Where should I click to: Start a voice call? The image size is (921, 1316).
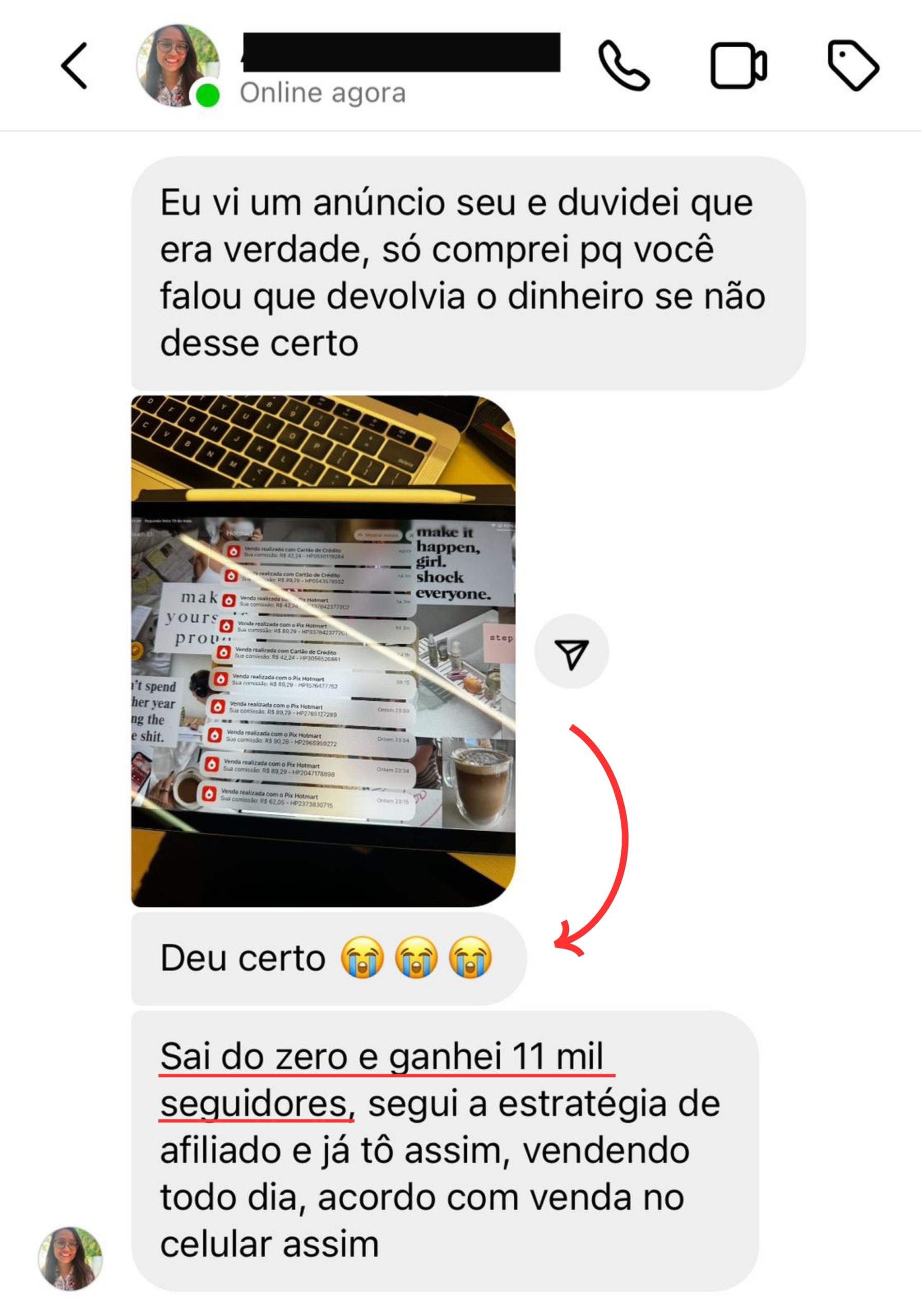[623, 66]
